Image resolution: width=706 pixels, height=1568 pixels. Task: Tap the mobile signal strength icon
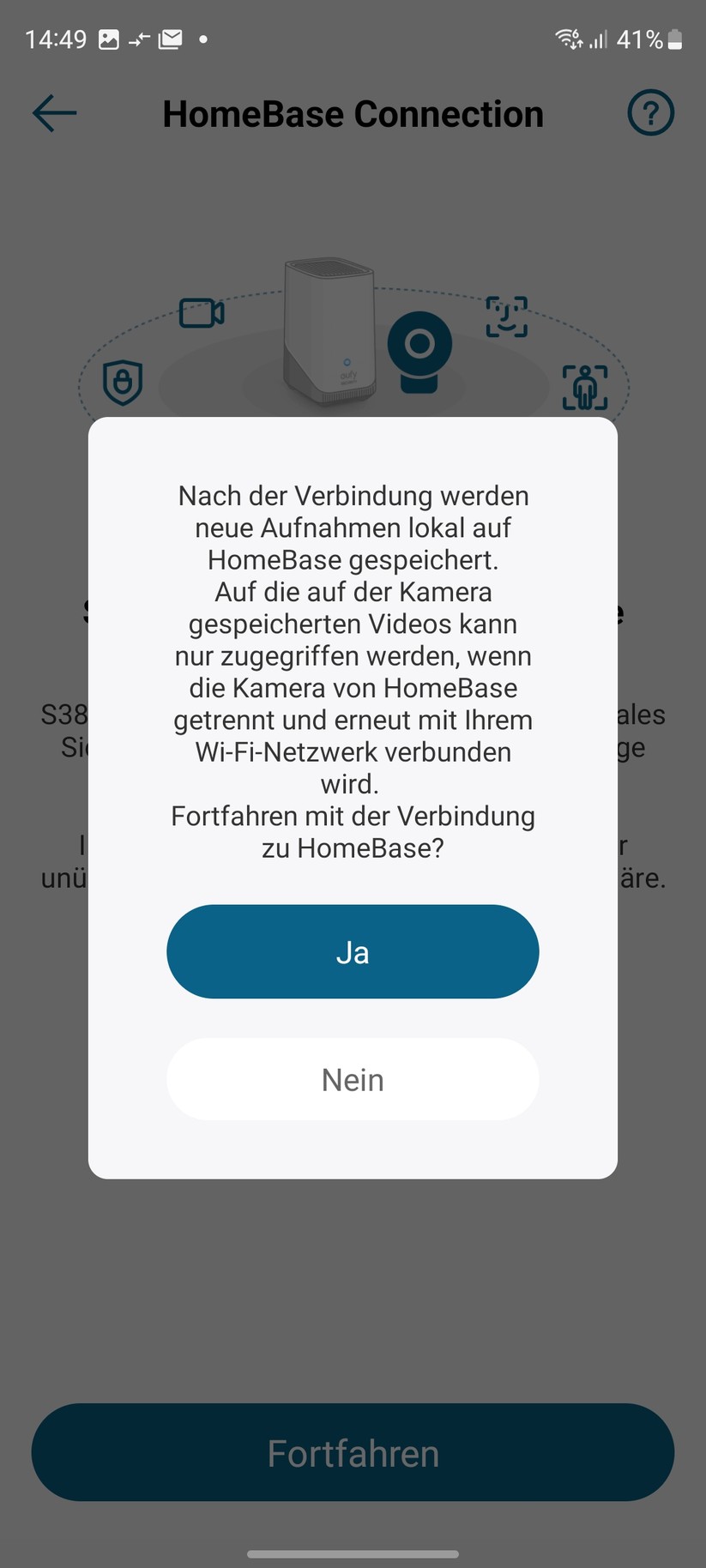point(599,38)
